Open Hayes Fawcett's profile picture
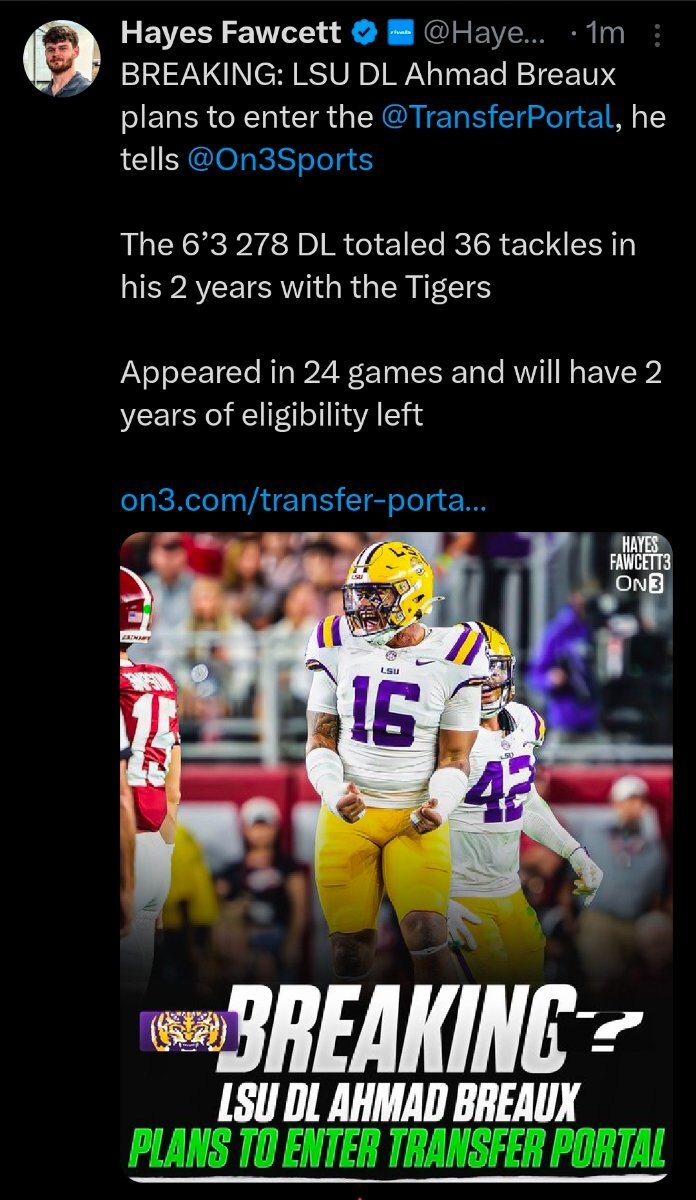The height and width of the screenshot is (1200, 696). click(x=61, y=58)
